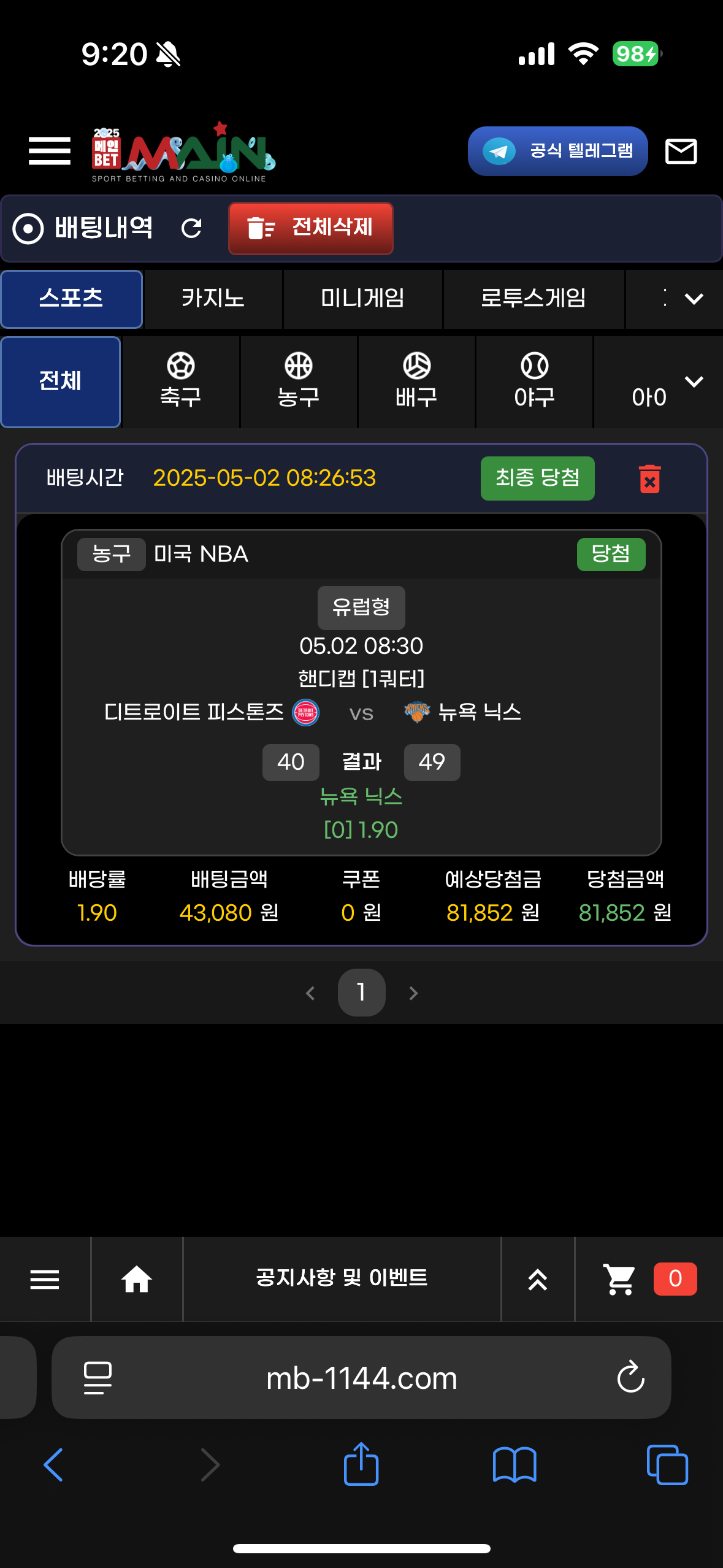Filter bets by 농구
Viewport: 723px width, 1568px height.
point(299,381)
